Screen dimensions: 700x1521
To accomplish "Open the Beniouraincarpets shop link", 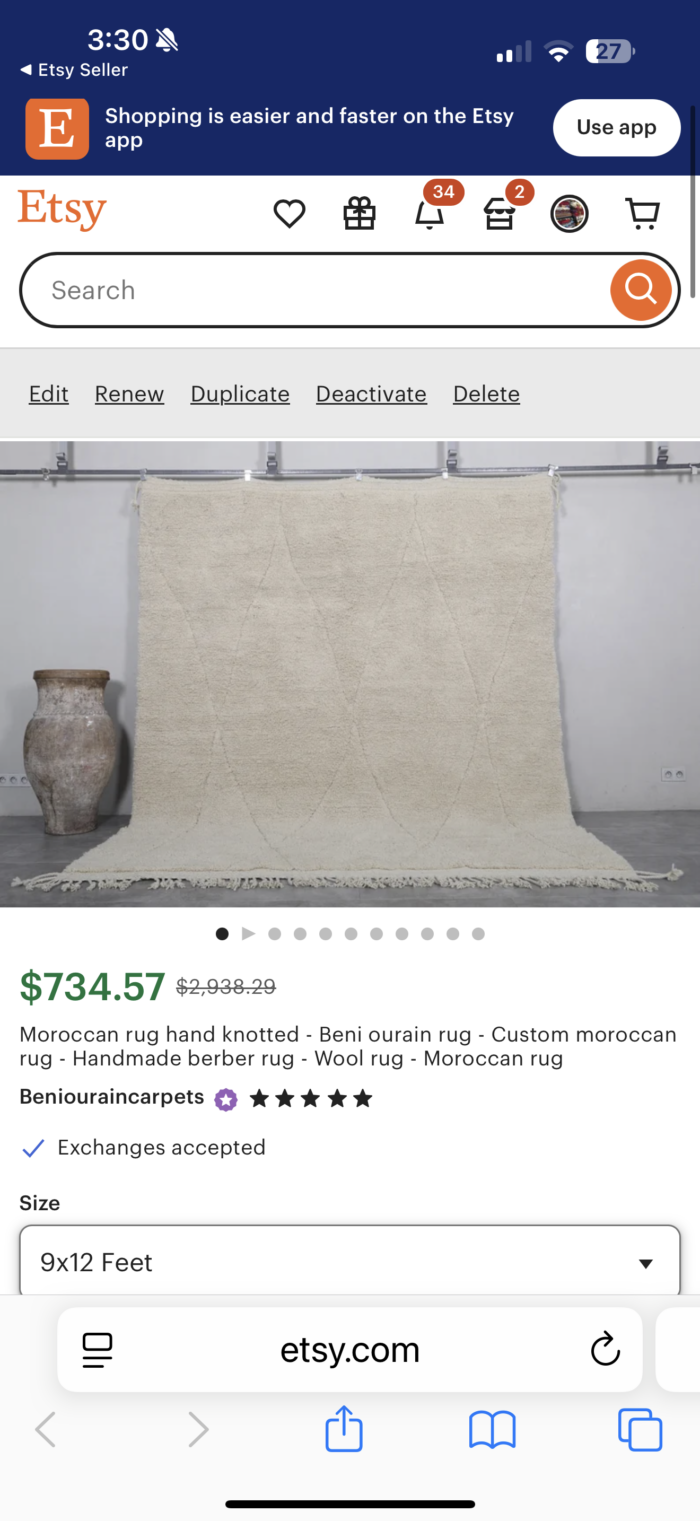I will pos(112,1097).
